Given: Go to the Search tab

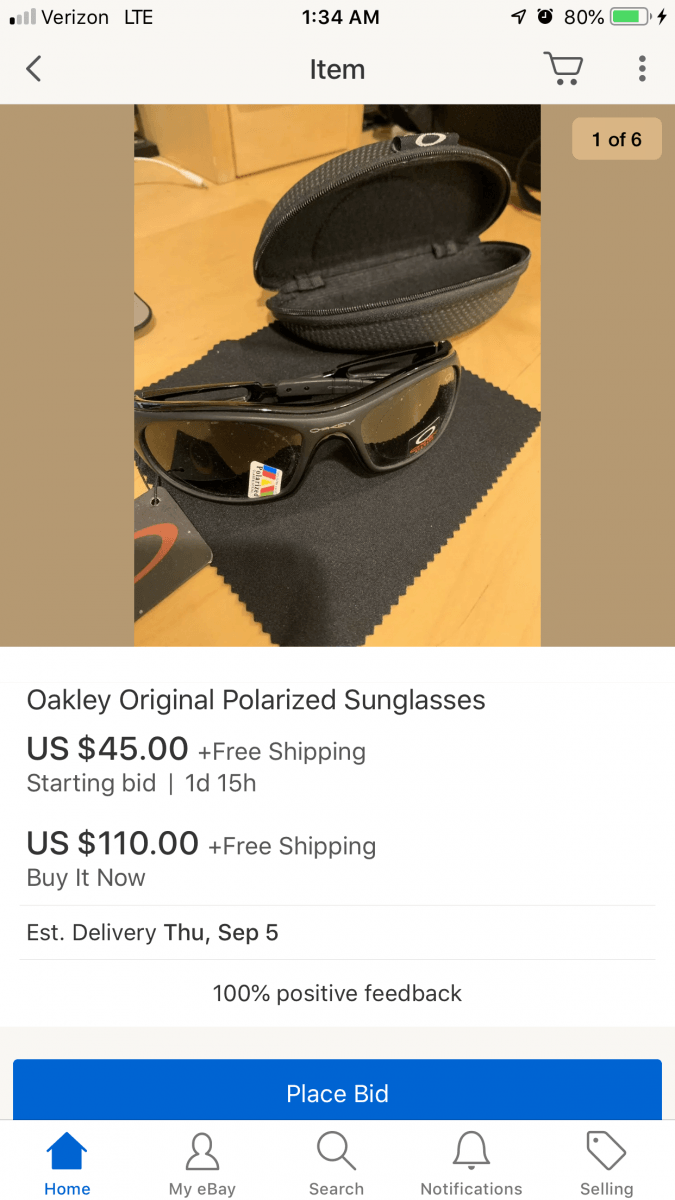Looking at the screenshot, I should (x=336, y=1164).
